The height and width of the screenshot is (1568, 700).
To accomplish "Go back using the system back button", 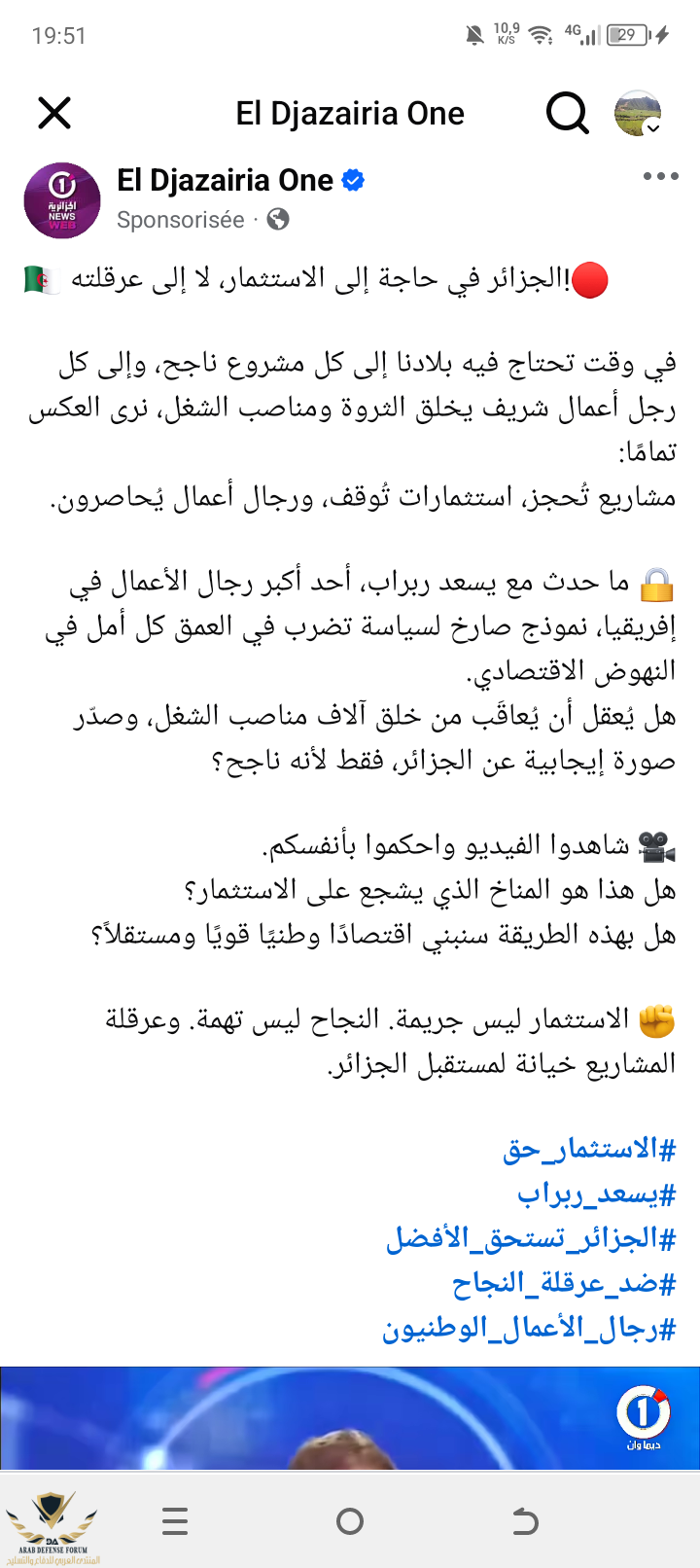I will coord(525,1520).
